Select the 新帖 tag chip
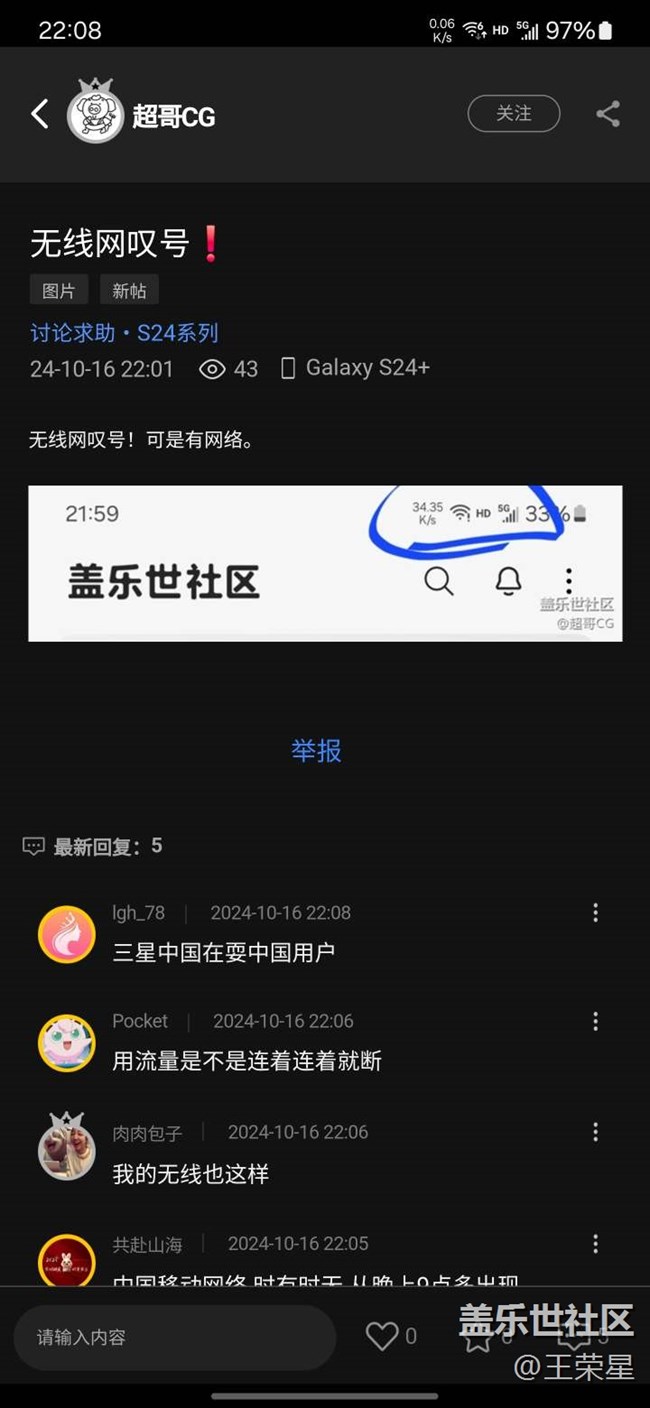The width and height of the screenshot is (650, 1408). tap(129, 290)
